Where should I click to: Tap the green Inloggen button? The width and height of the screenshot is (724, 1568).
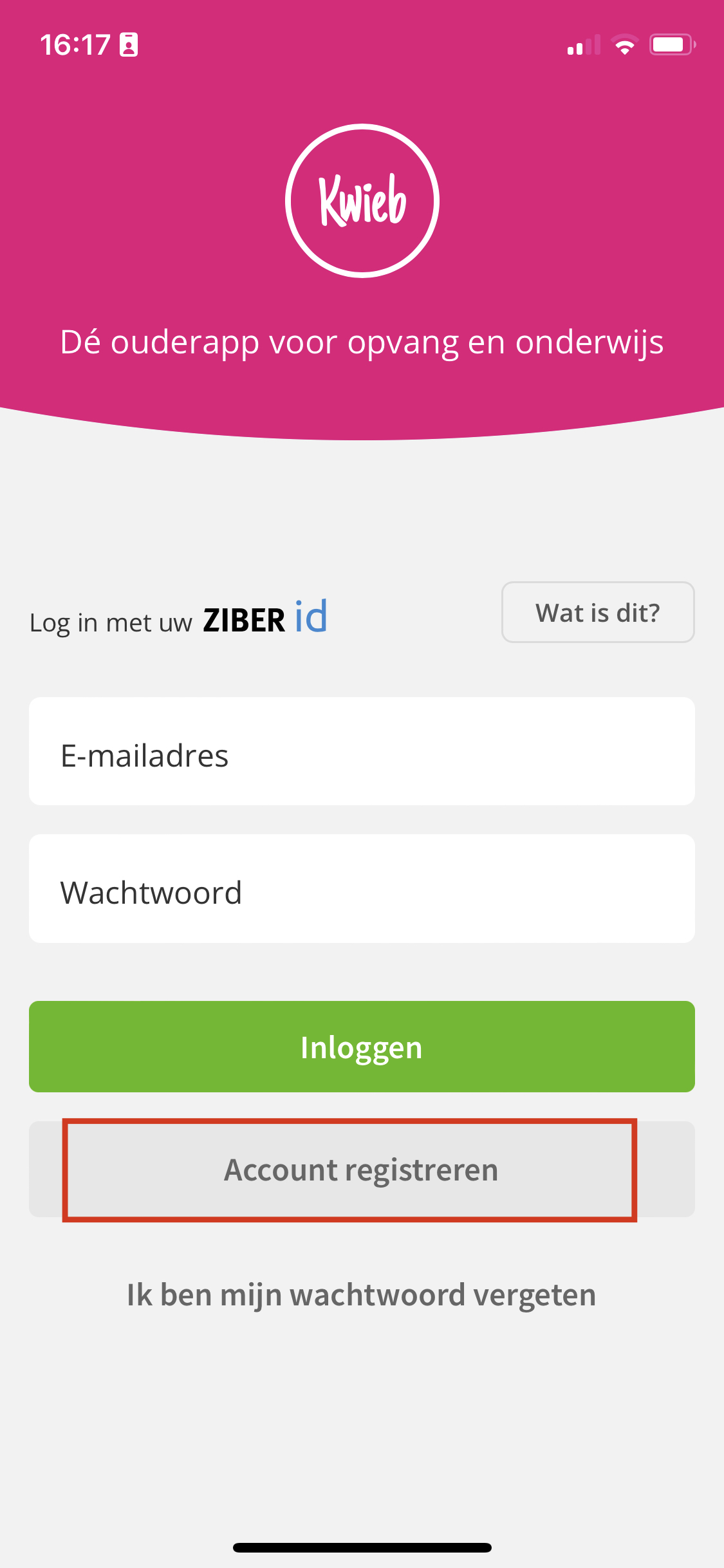pos(362,1047)
